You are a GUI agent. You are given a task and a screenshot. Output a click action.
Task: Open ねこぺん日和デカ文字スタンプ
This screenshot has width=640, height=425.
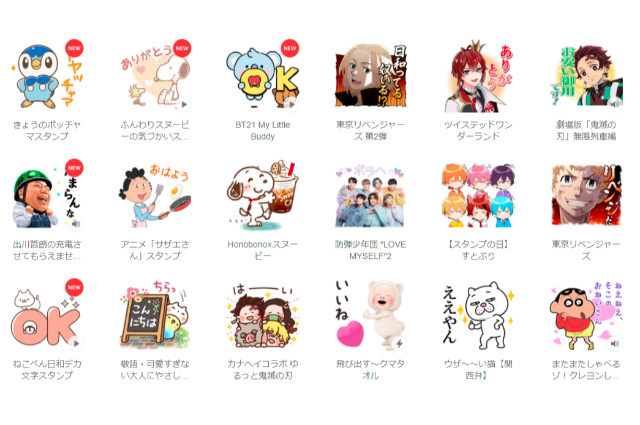48,316
